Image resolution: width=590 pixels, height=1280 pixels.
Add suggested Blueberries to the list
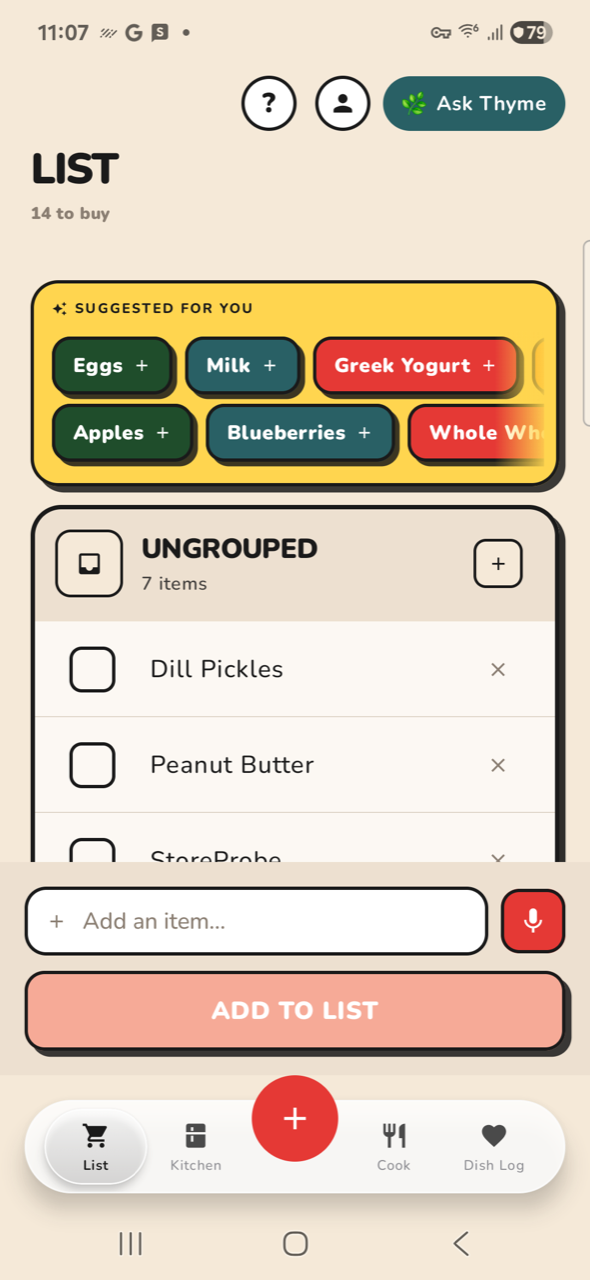point(300,433)
